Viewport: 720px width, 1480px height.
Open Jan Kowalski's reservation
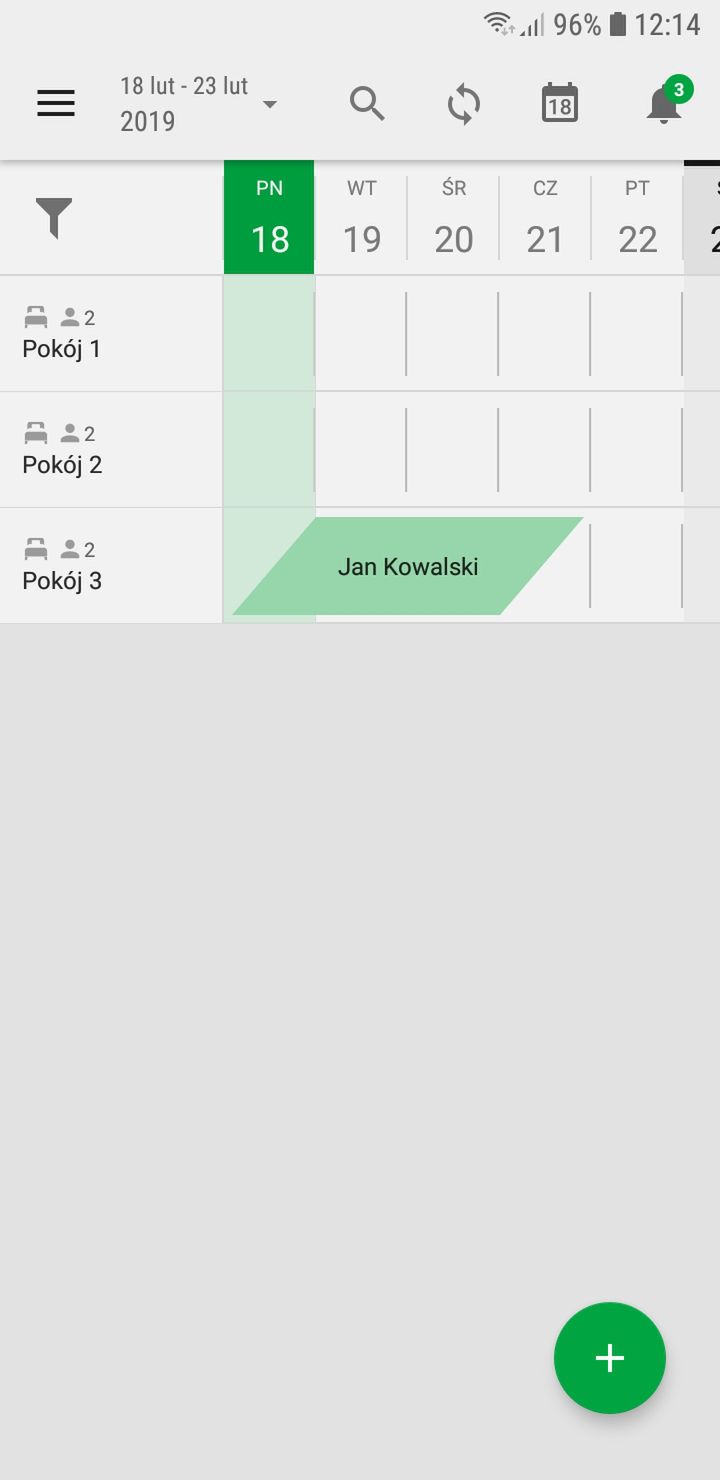408,566
